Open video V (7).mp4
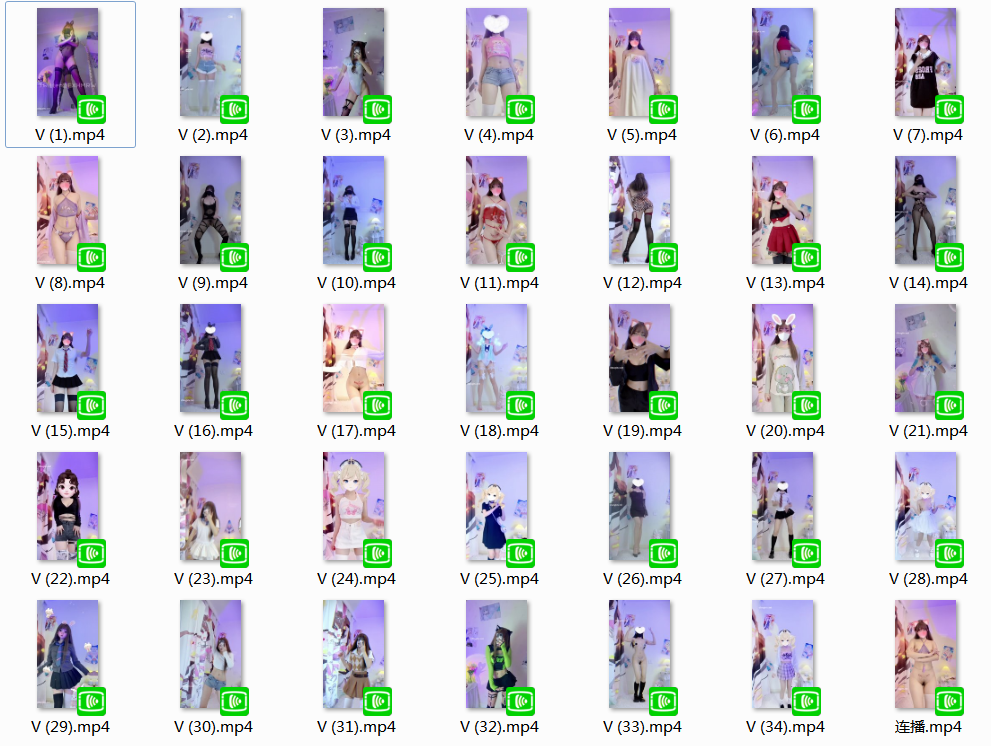The image size is (991, 746). click(926, 64)
